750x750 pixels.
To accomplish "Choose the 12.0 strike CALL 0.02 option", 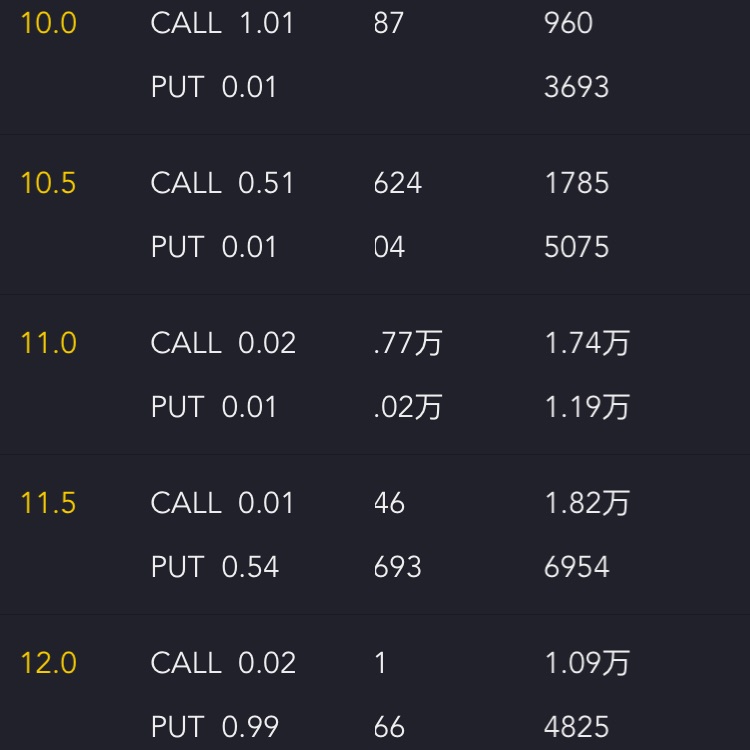I will pyautogui.click(x=222, y=663).
